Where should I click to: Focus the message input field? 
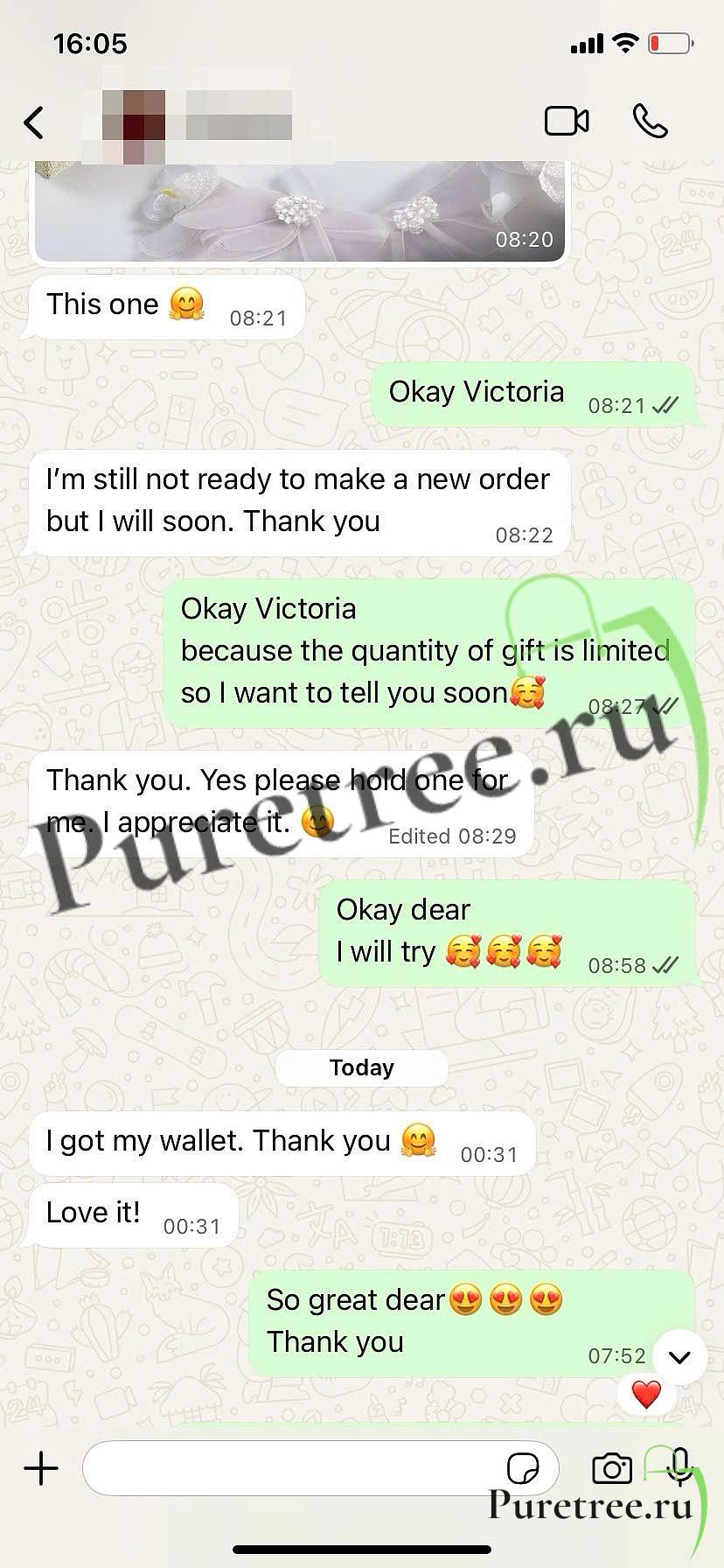(x=289, y=1468)
